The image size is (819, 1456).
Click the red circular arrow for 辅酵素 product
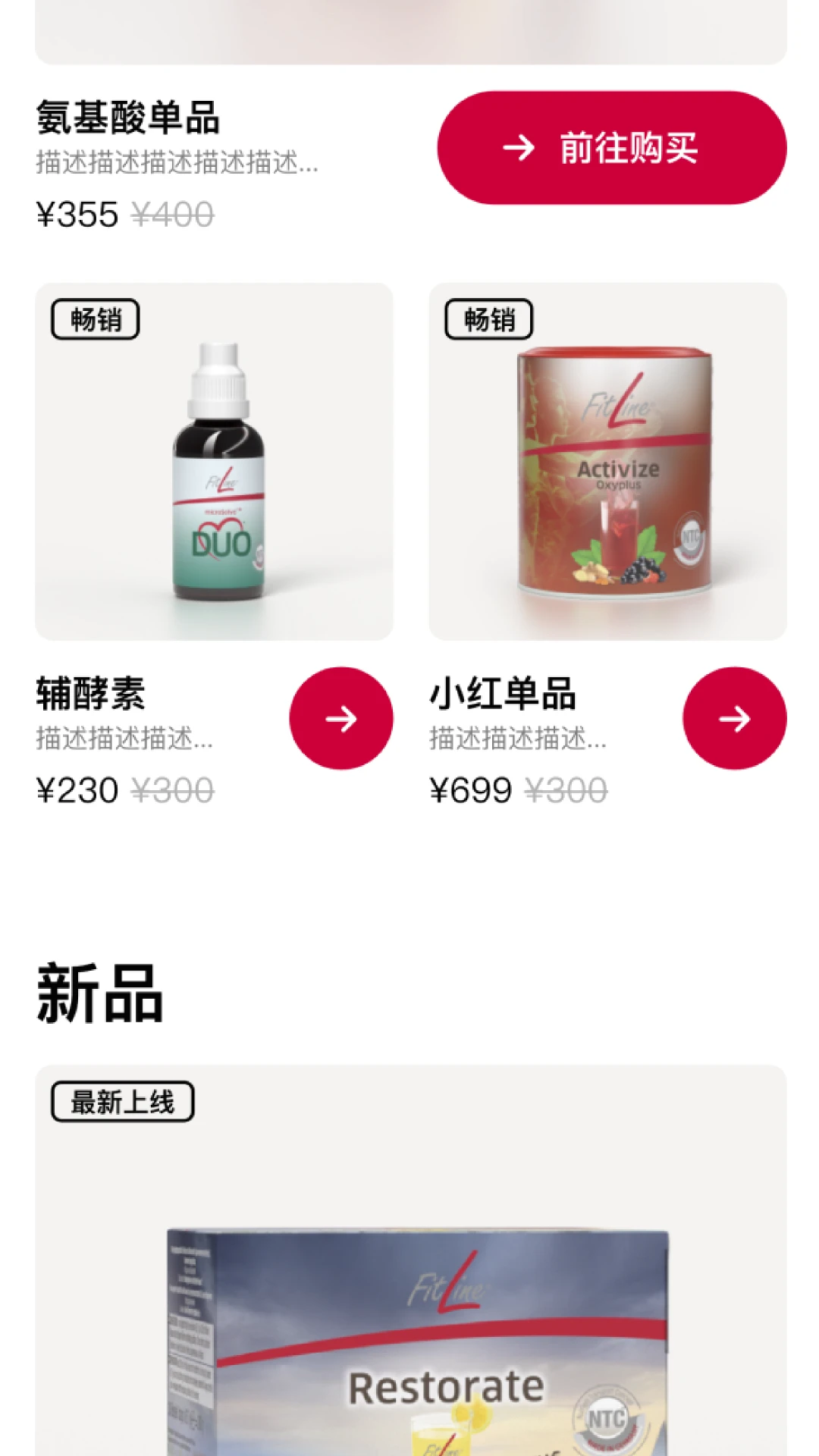340,716
